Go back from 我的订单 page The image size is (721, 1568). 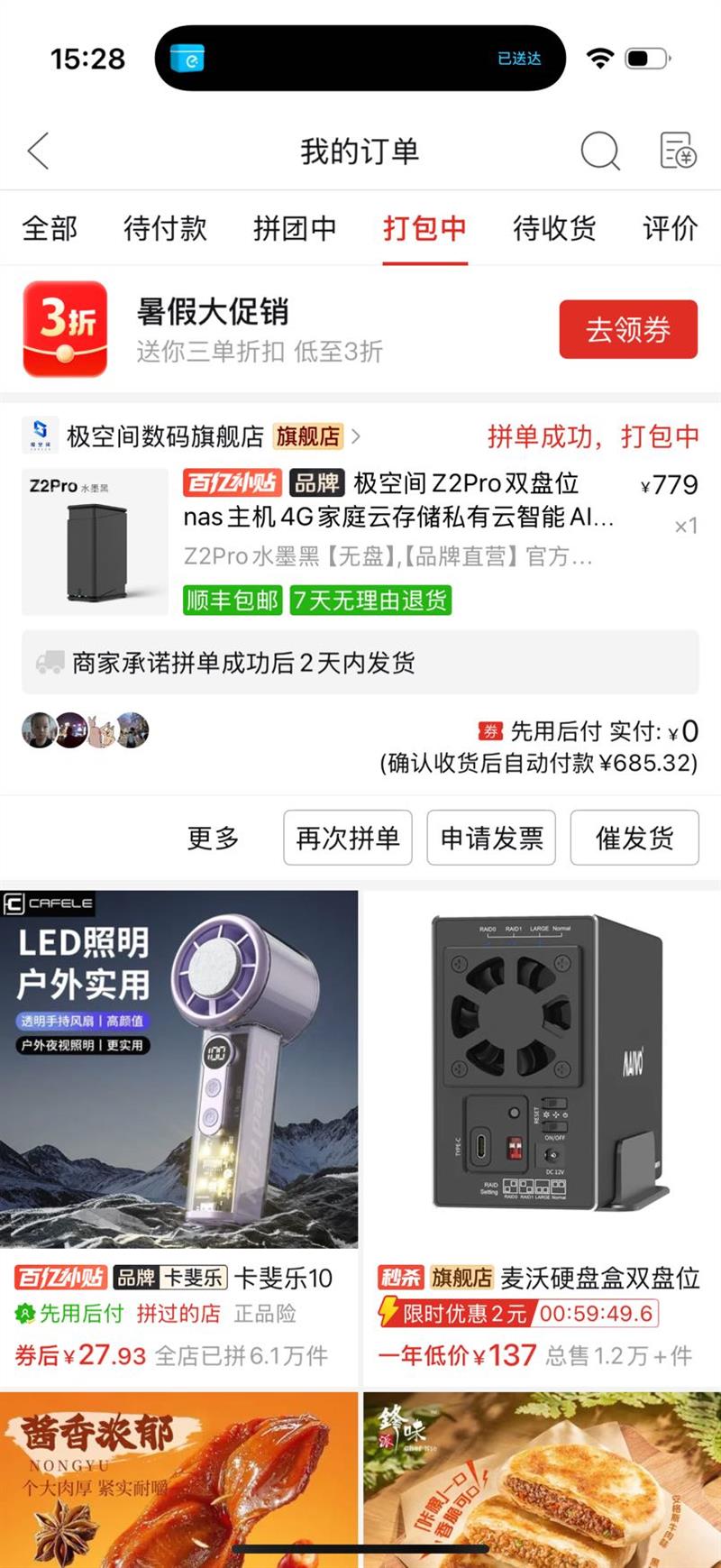tap(39, 151)
